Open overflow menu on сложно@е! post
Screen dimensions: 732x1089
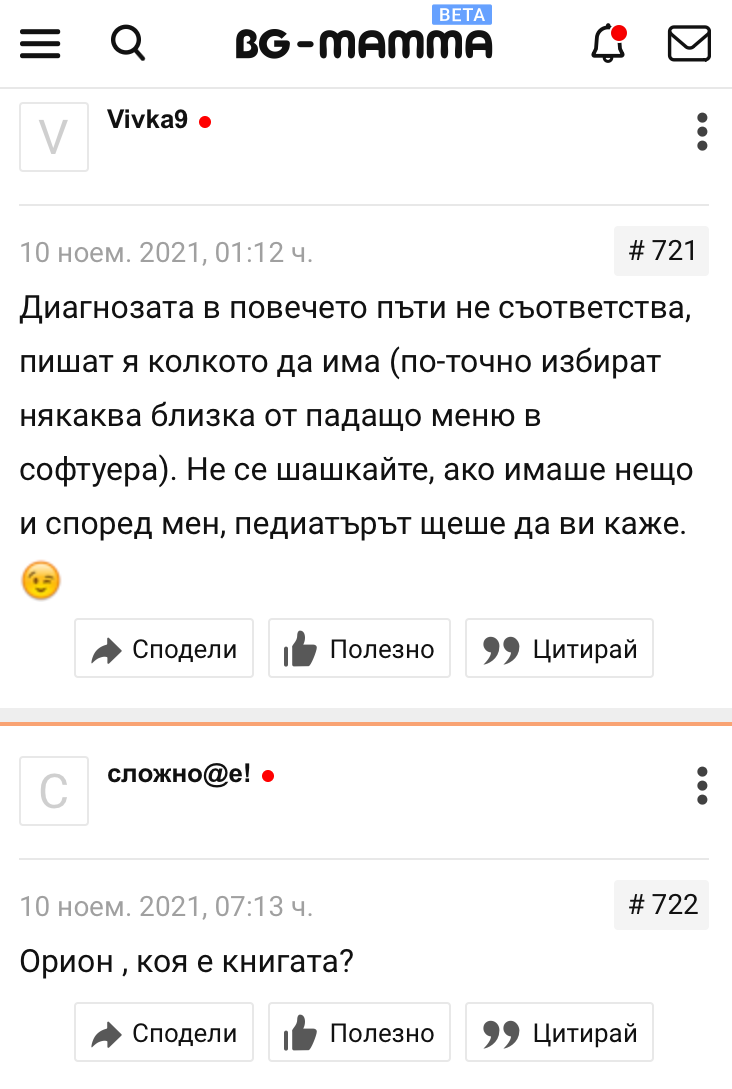click(702, 786)
